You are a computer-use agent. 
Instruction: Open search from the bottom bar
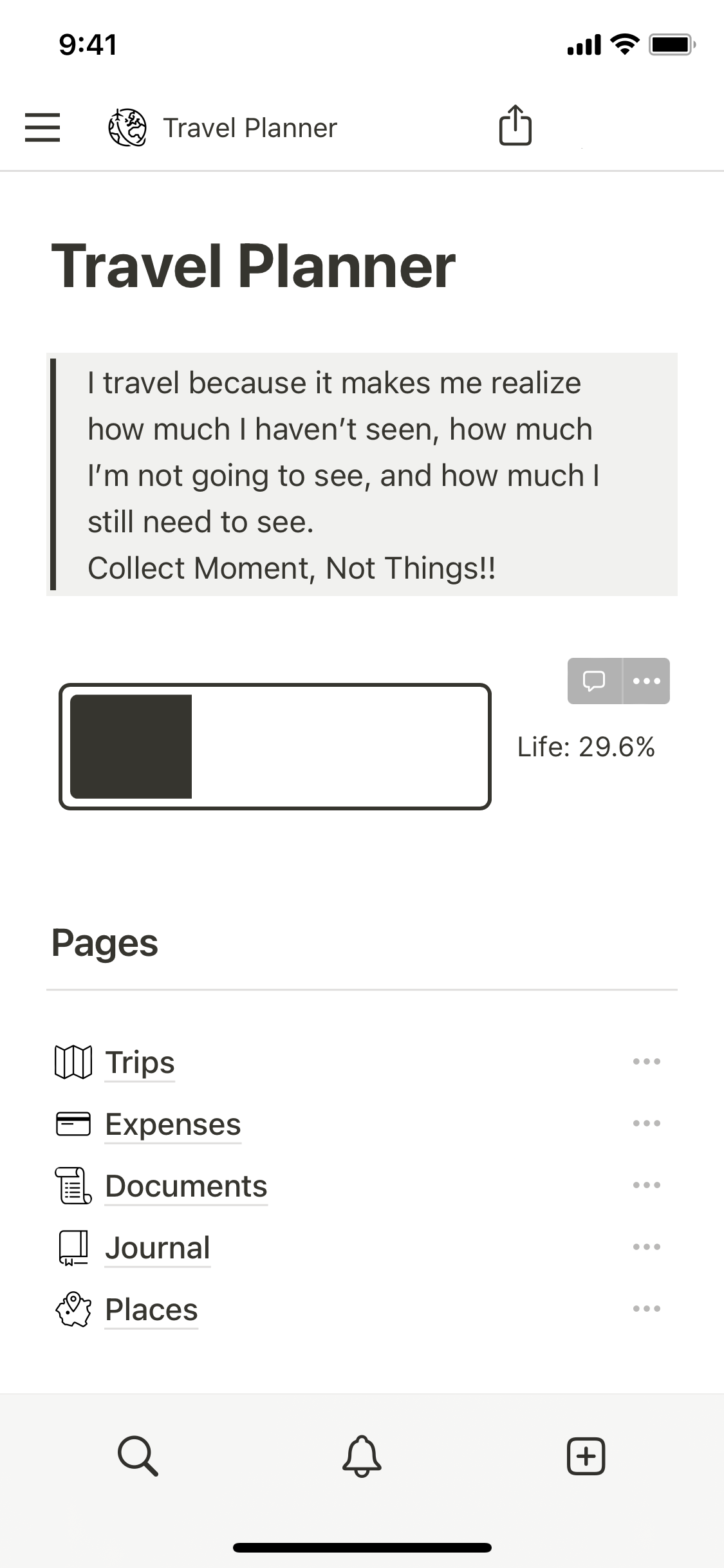tap(138, 1455)
